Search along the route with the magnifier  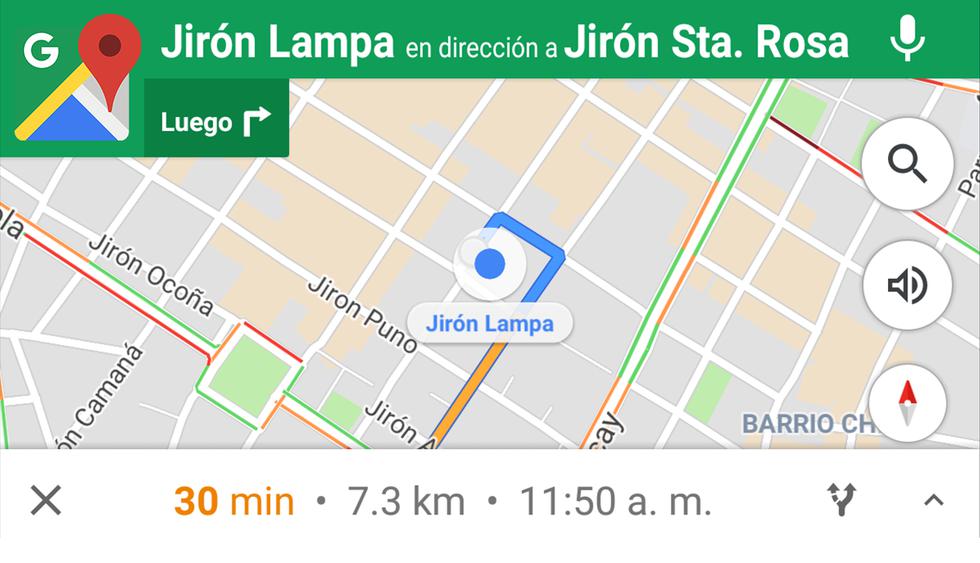(x=907, y=164)
